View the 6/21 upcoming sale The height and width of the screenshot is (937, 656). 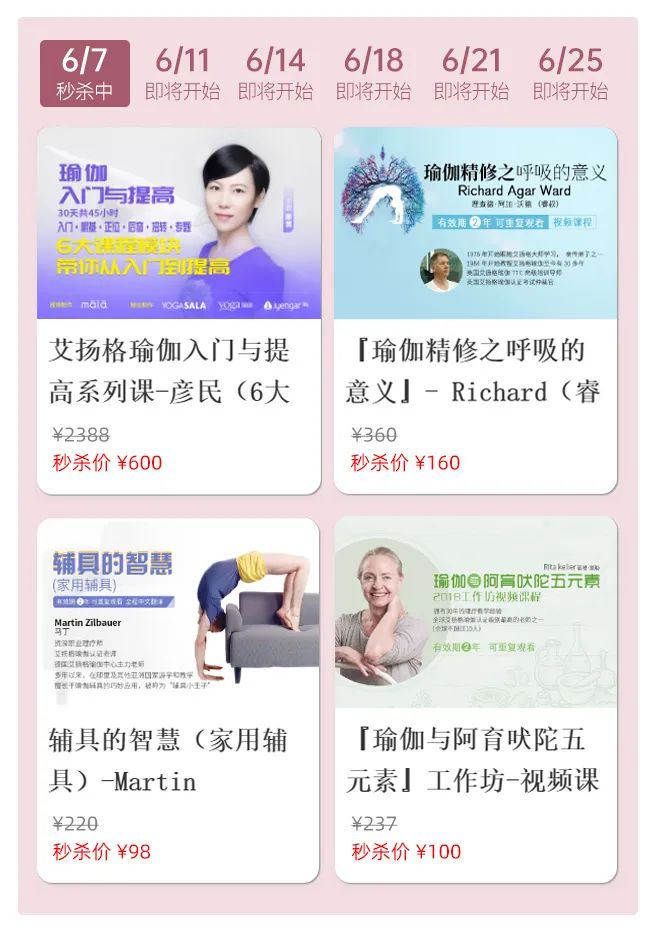[471, 73]
